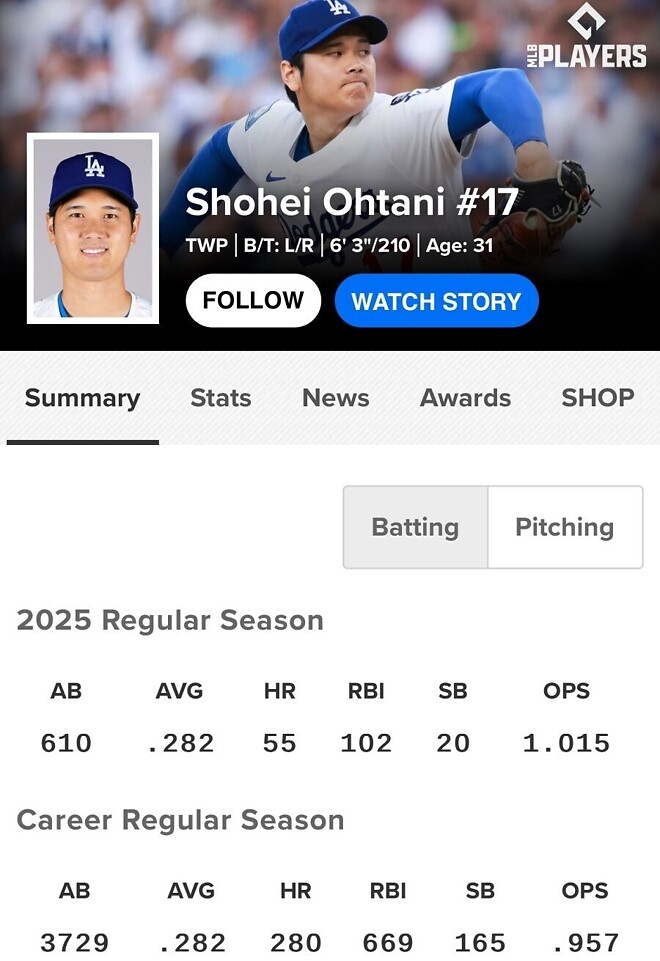Follow Shohei Ohtani

click(253, 301)
